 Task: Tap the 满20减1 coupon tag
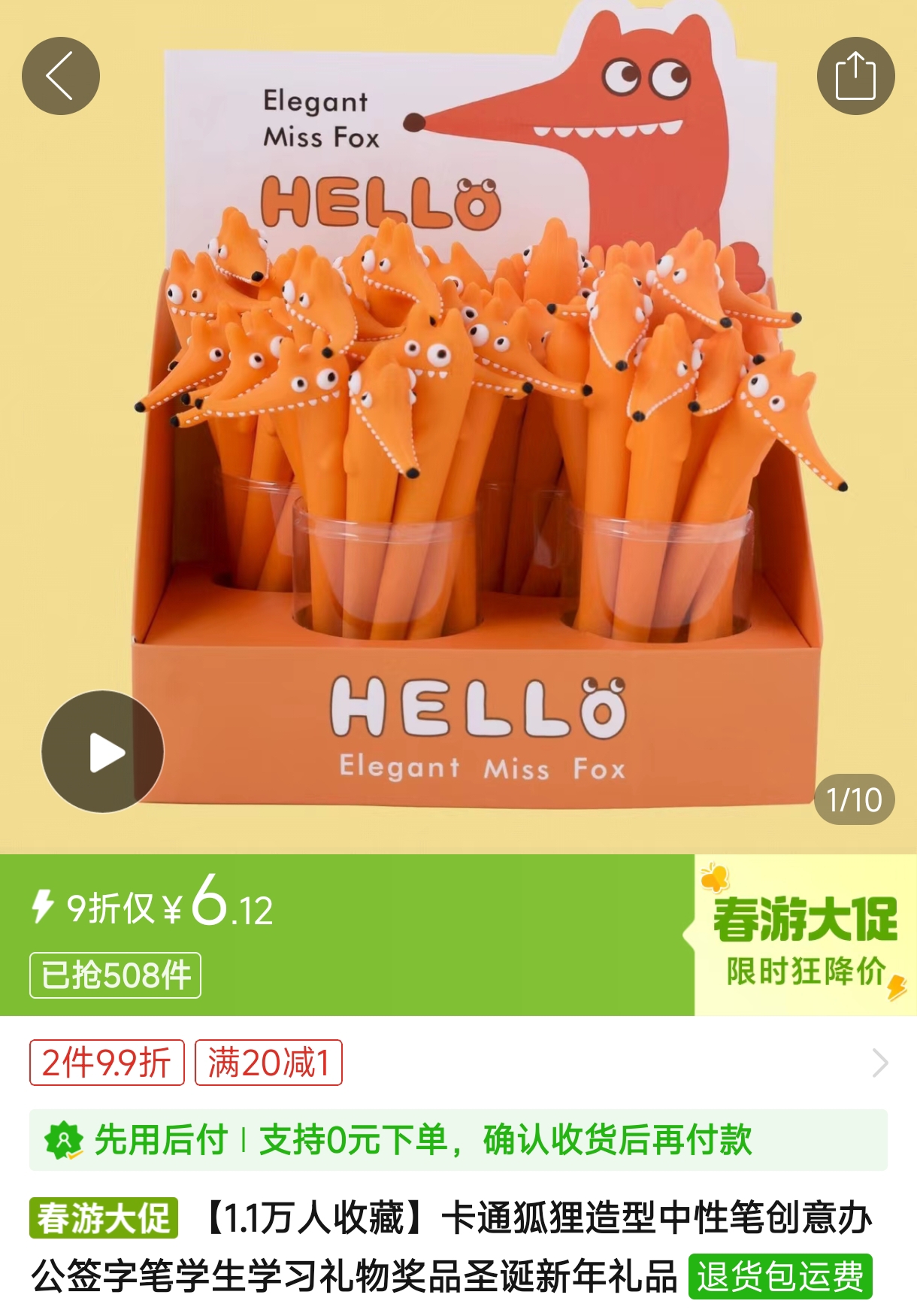point(268,1063)
